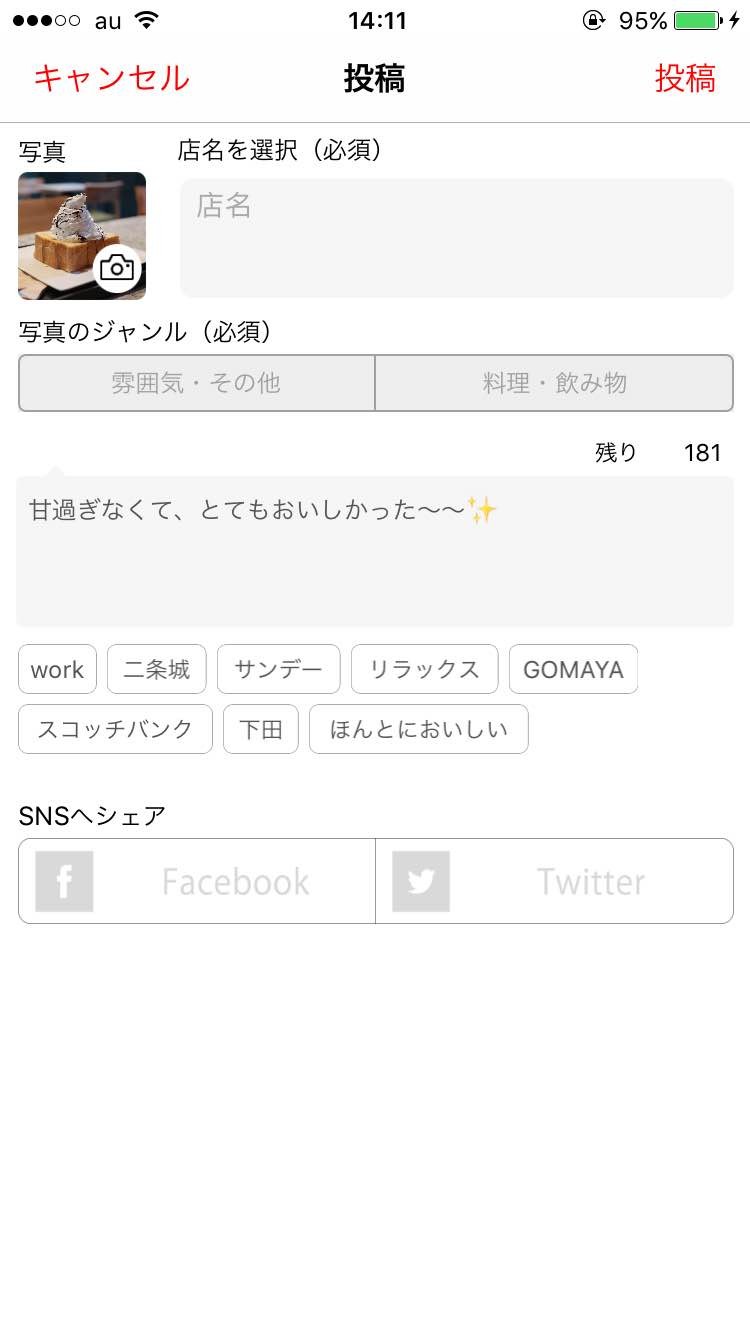
Task: Add the 二条城 tag chip
Action: (x=157, y=670)
